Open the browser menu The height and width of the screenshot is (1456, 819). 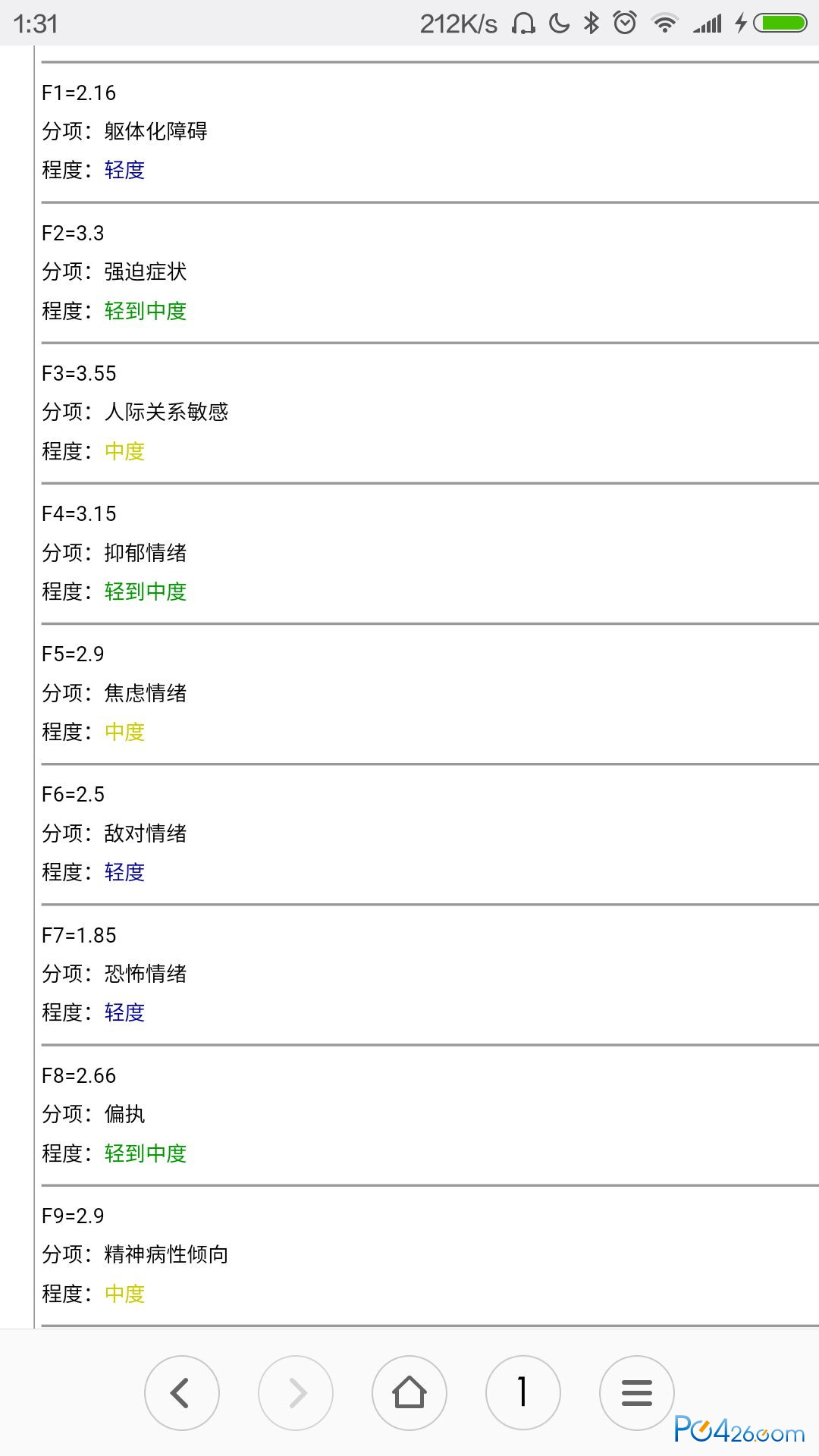click(637, 1392)
